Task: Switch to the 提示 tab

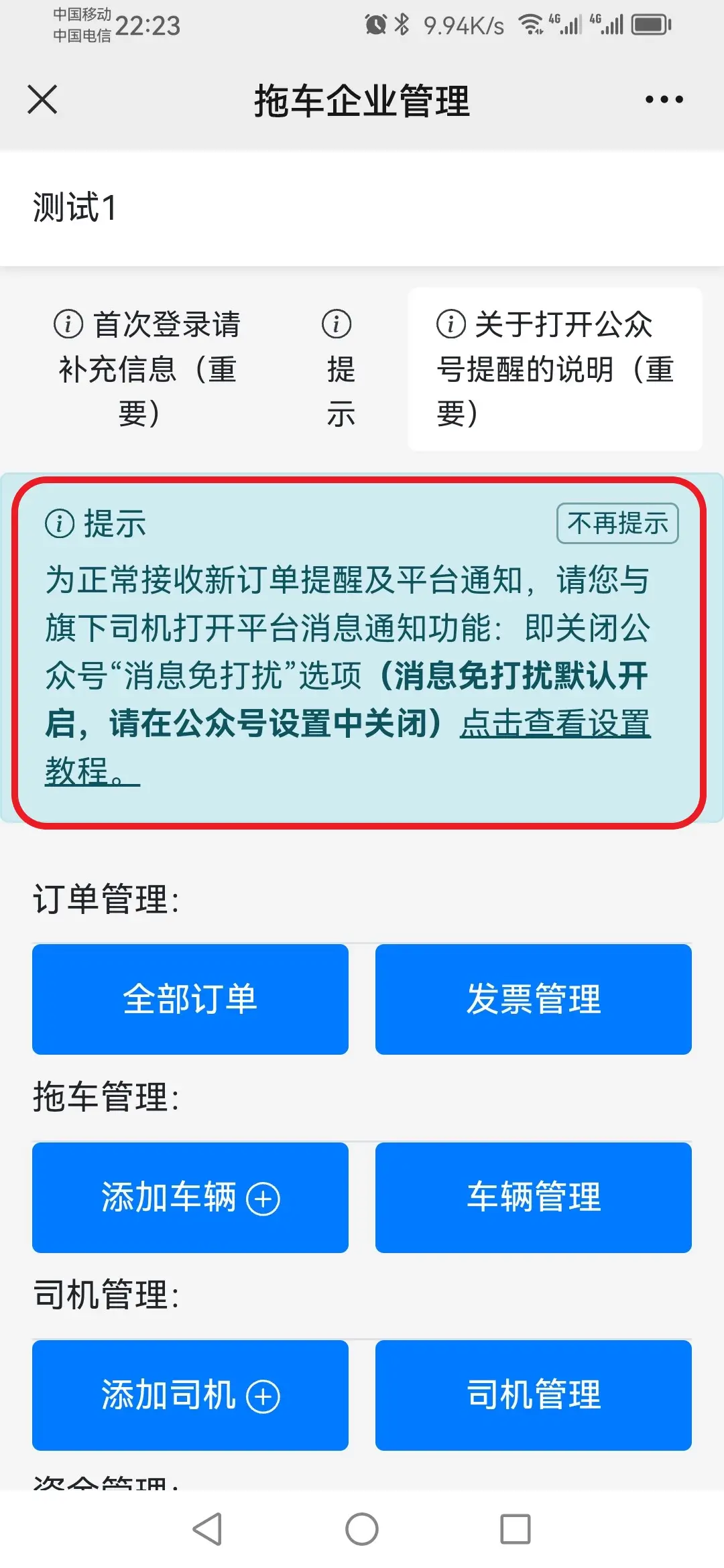Action: tap(339, 369)
